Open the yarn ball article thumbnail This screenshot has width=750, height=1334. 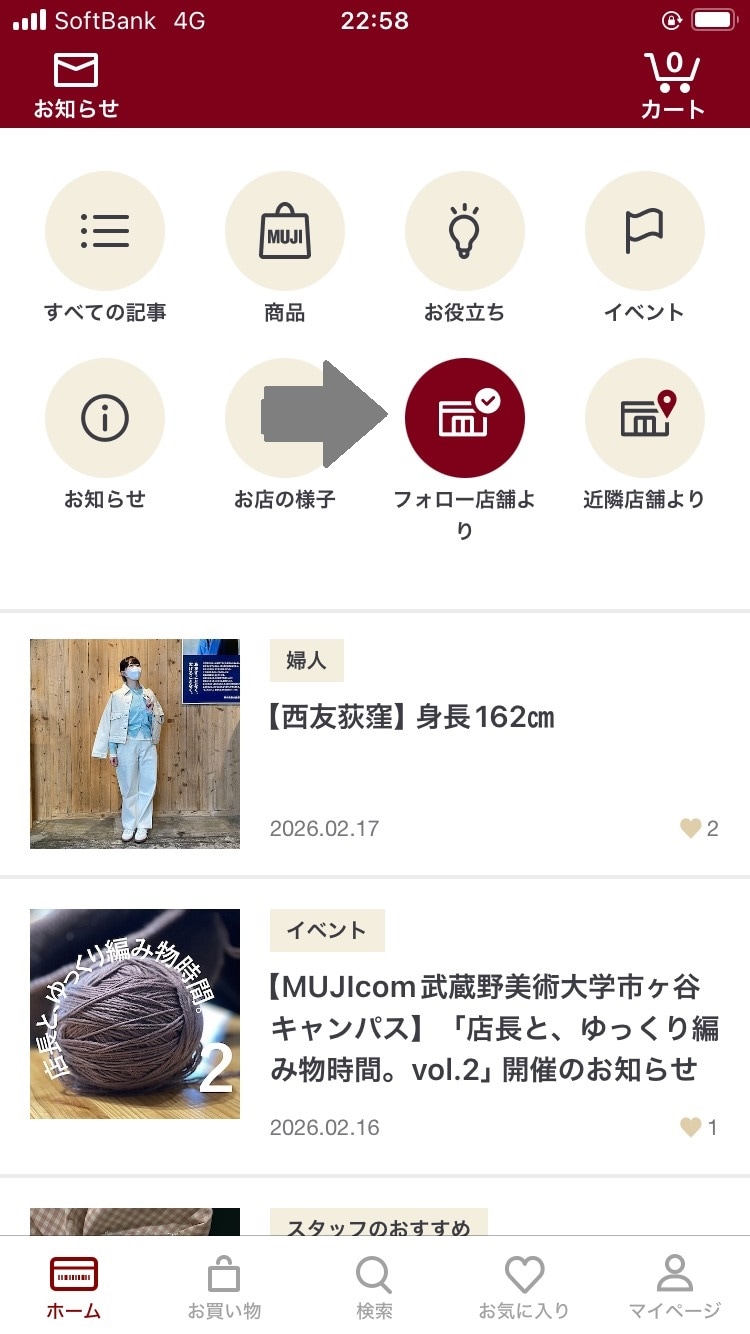(135, 1013)
